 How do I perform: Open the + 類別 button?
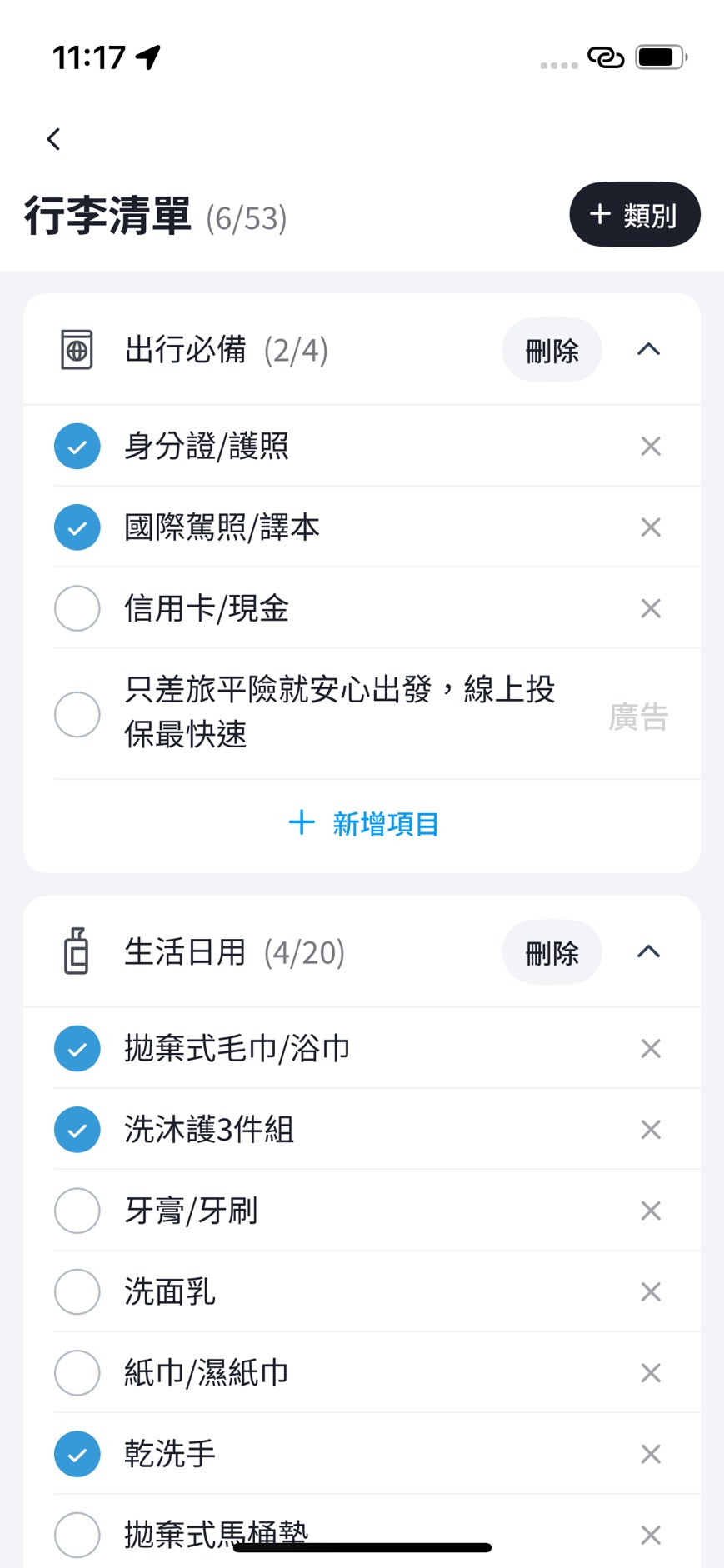(634, 214)
